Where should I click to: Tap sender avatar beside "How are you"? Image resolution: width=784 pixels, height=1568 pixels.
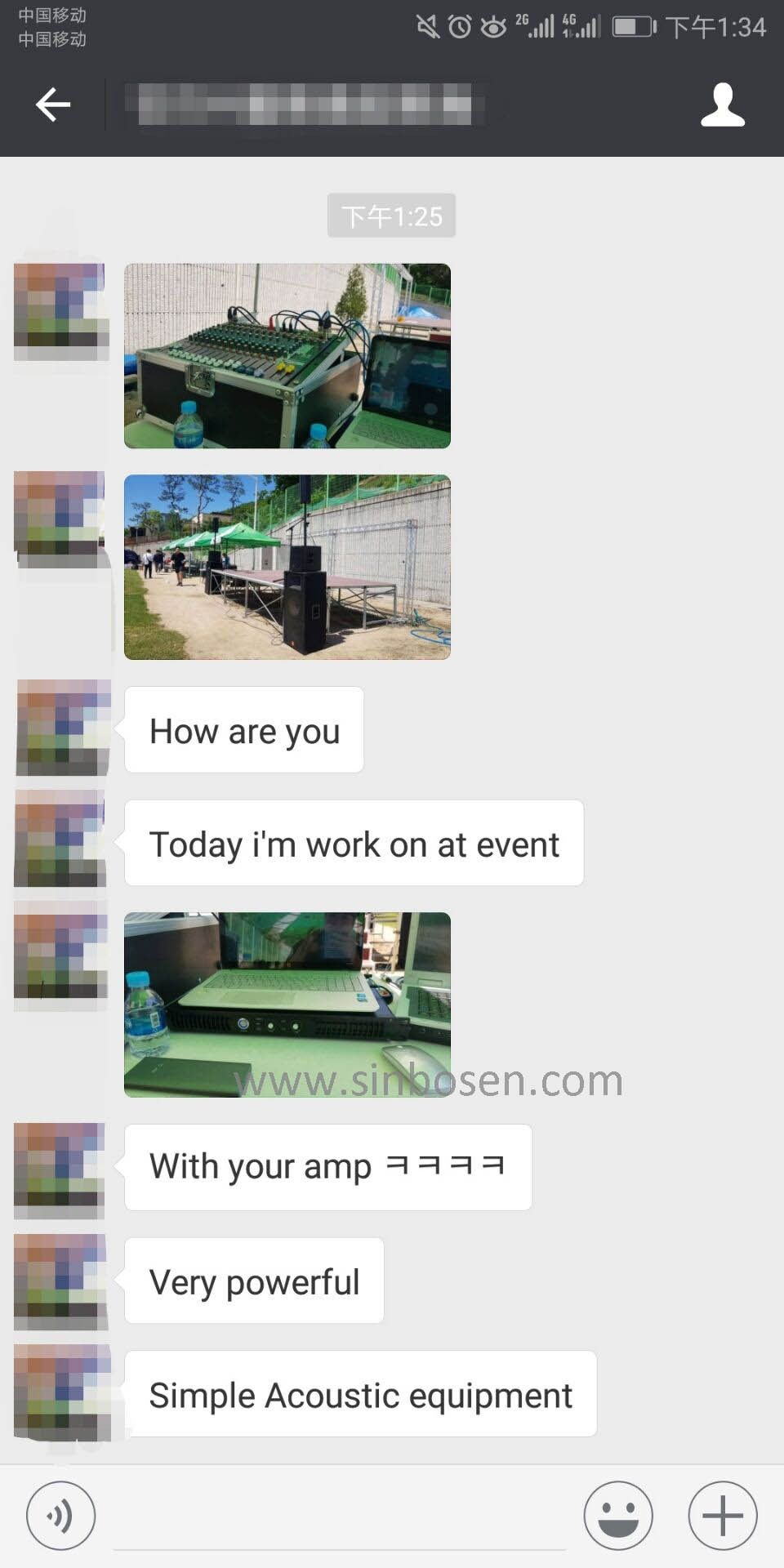62,728
